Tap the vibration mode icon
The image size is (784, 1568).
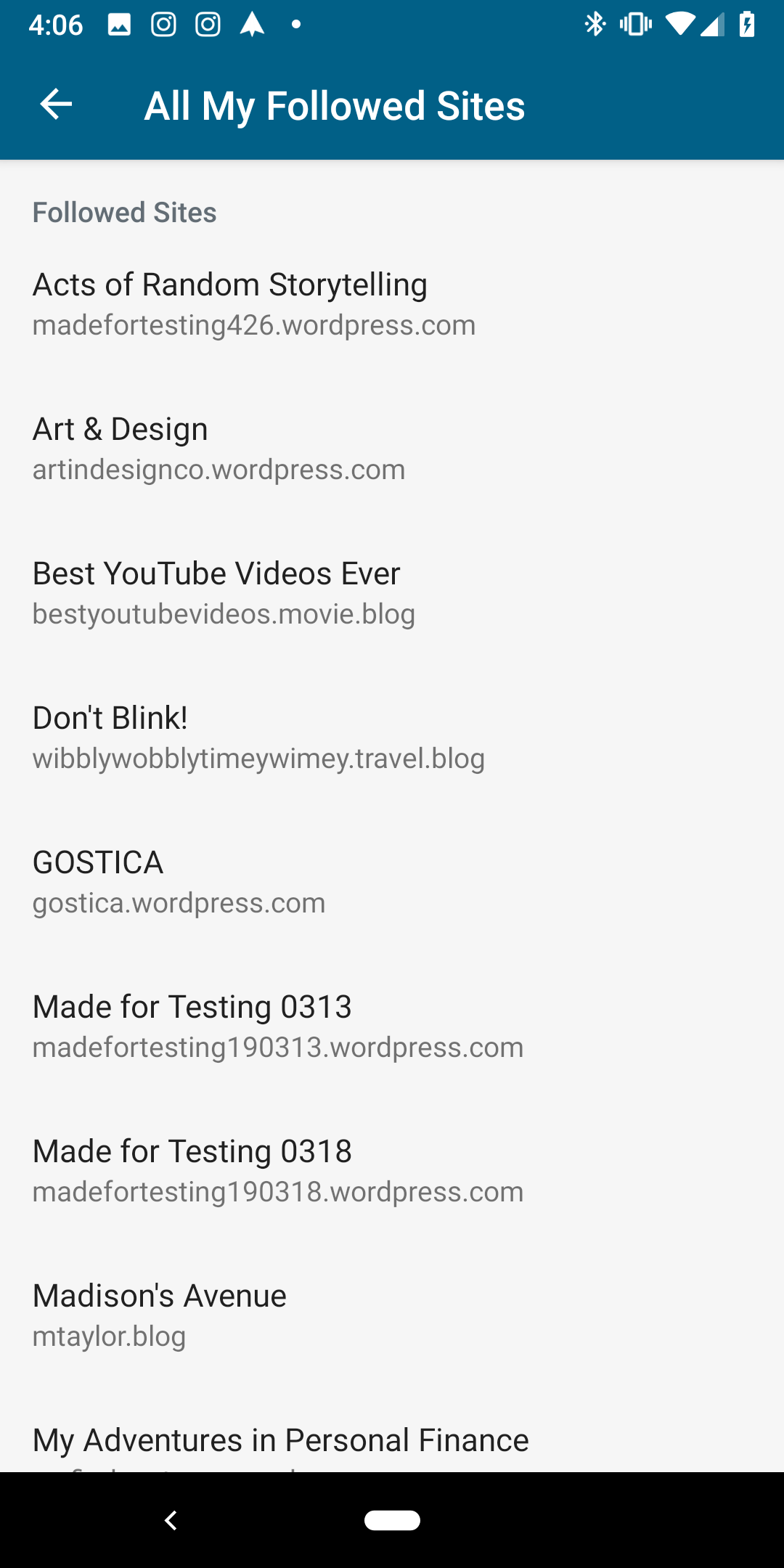[634, 24]
